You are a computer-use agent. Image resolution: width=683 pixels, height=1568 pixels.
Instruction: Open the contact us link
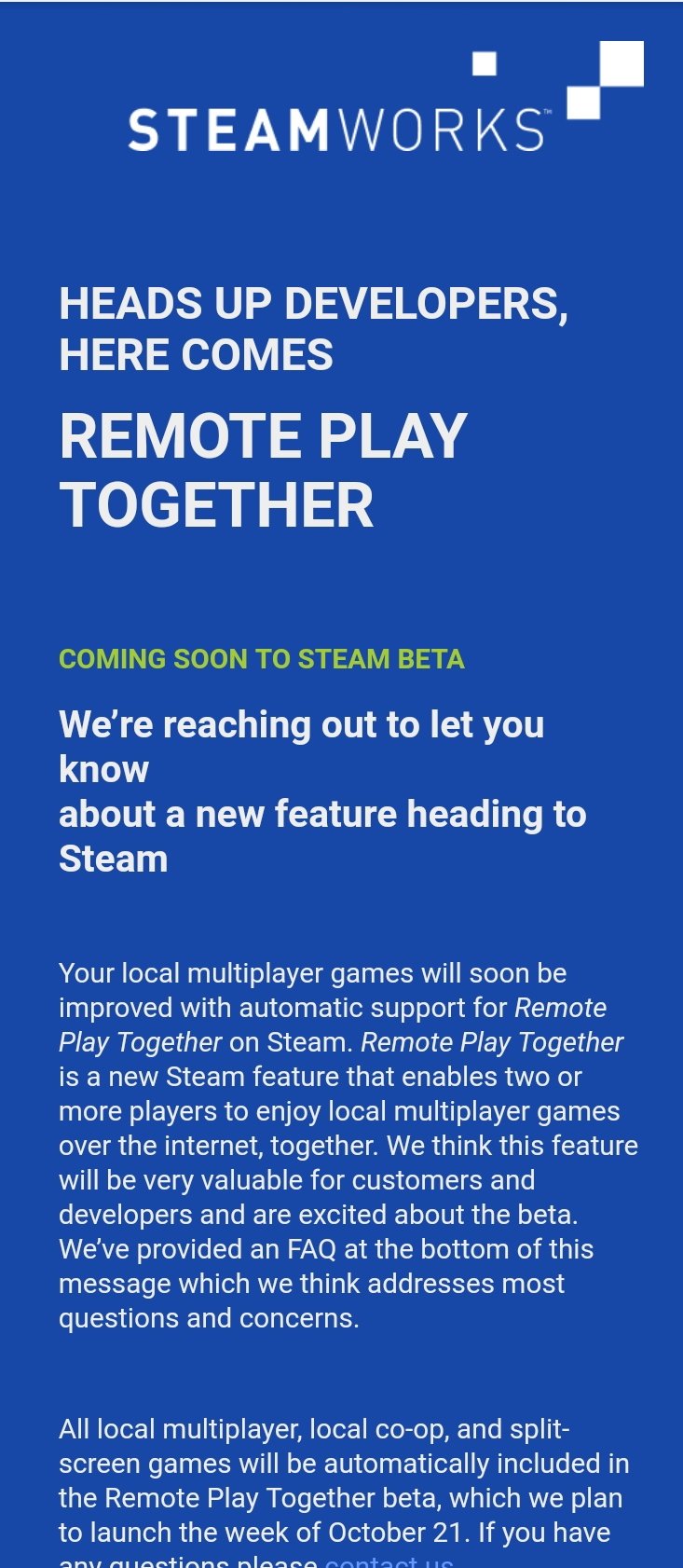pos(389,1561)
